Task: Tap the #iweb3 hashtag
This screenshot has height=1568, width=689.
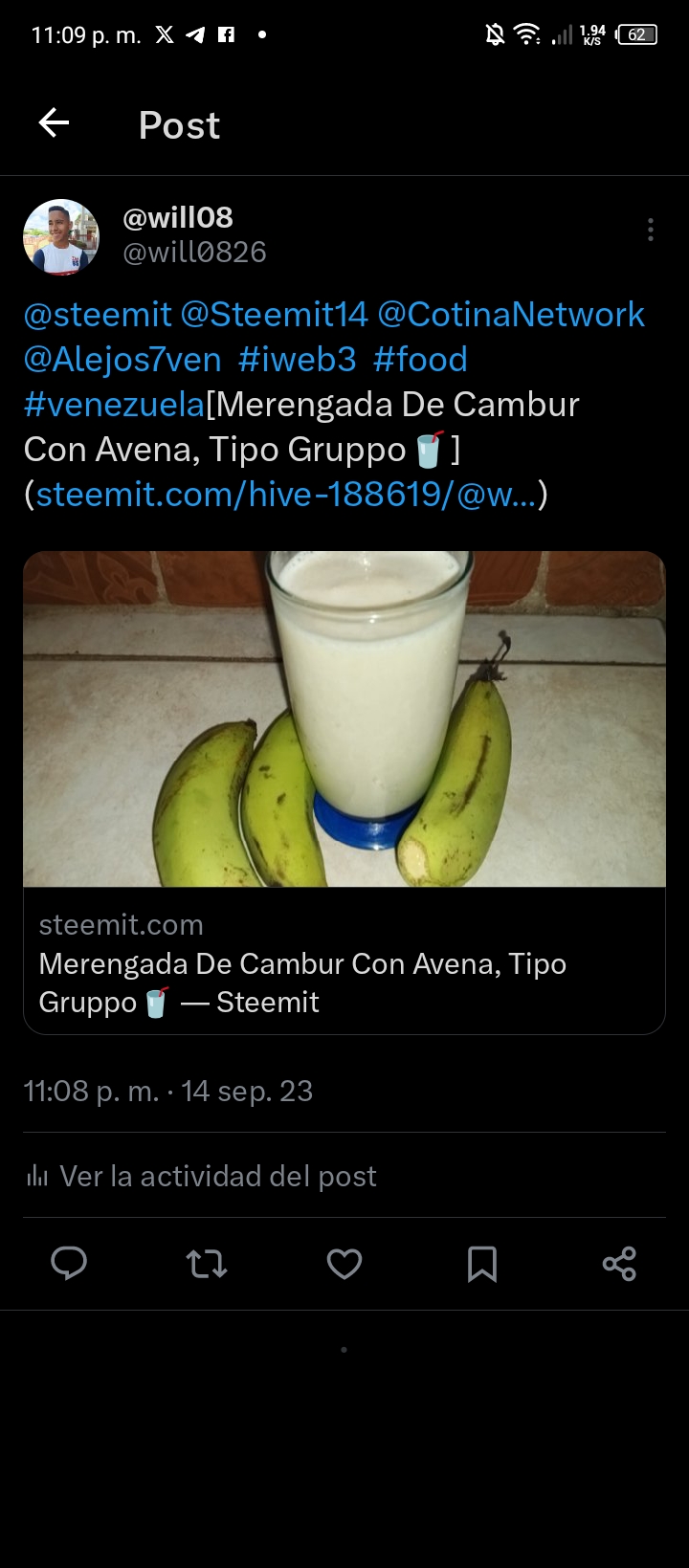Action: pos(297,360)
